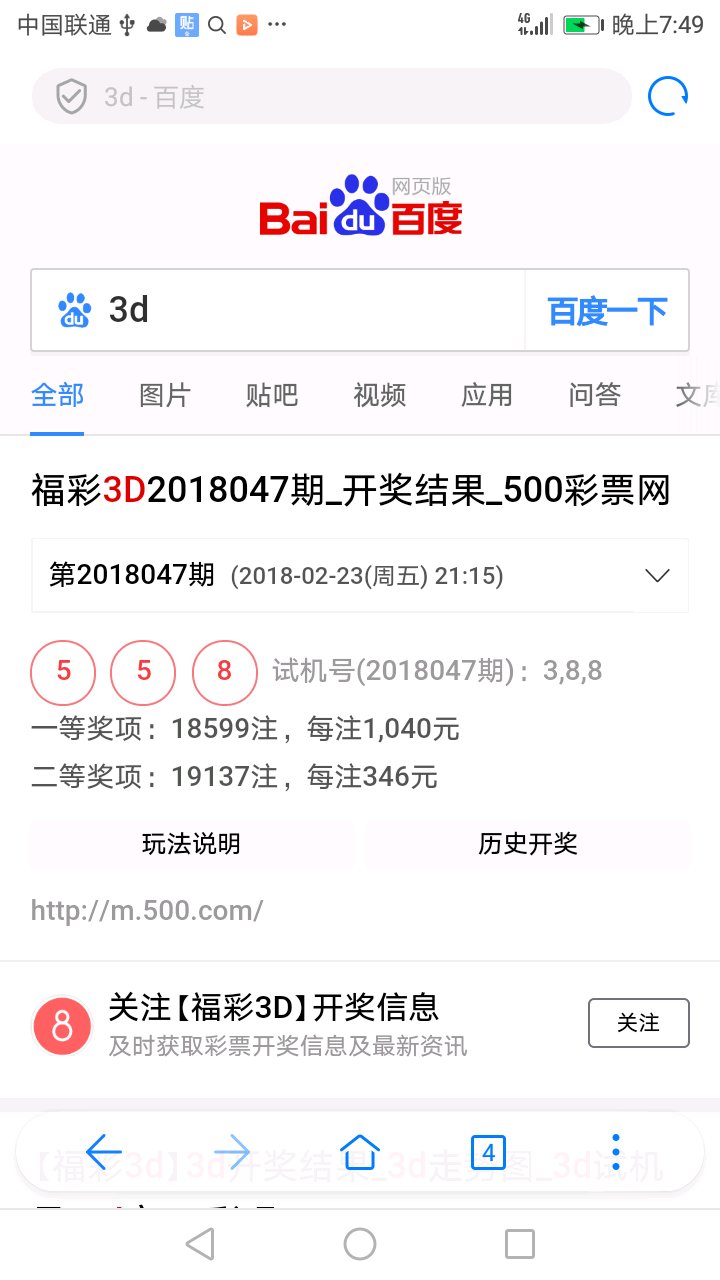
Task: Open the tab switcher showing 4 tabs
Action: [x=488, y=1153]
